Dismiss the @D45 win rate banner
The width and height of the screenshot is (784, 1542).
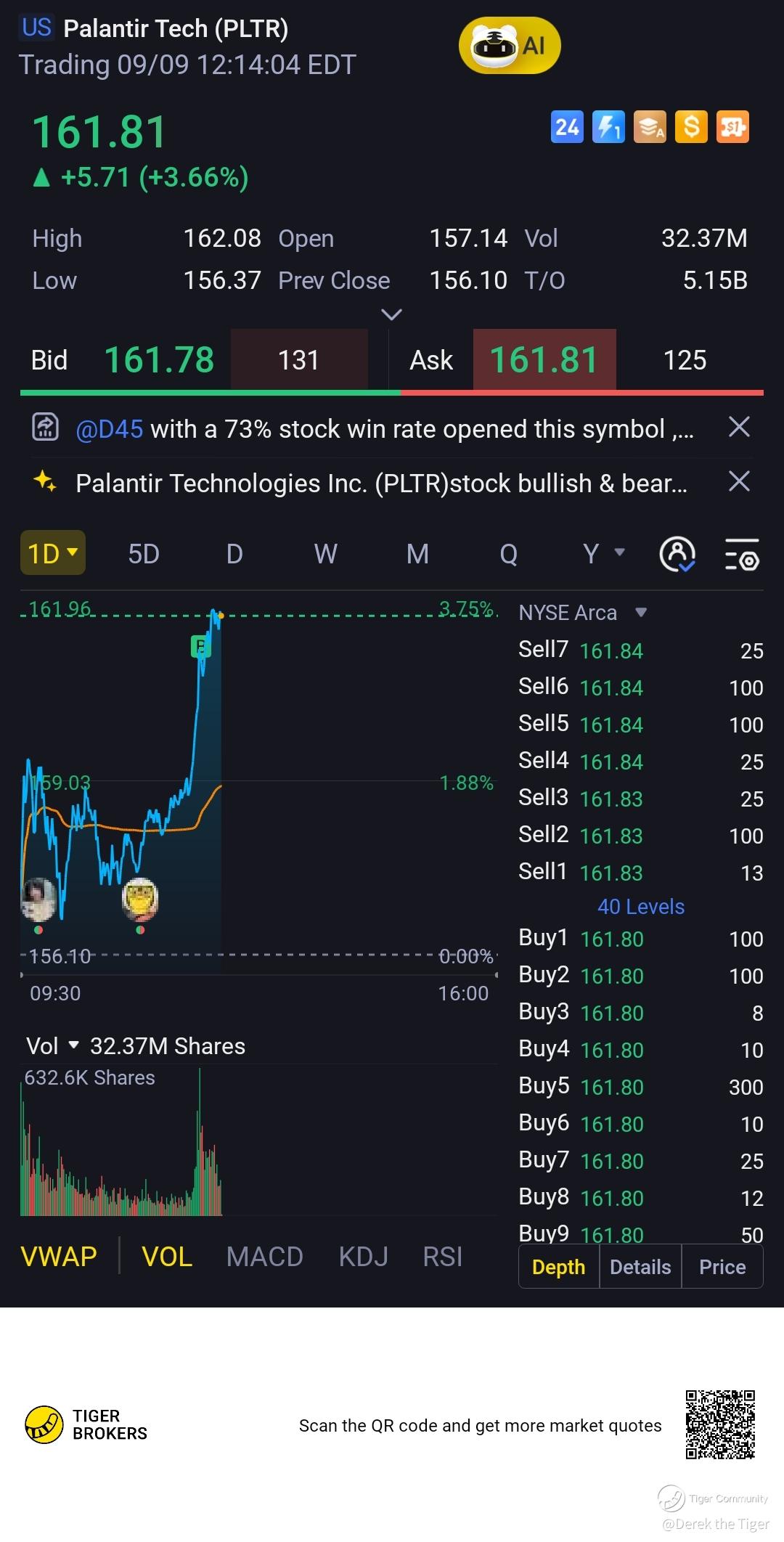(x=738, y=428)
